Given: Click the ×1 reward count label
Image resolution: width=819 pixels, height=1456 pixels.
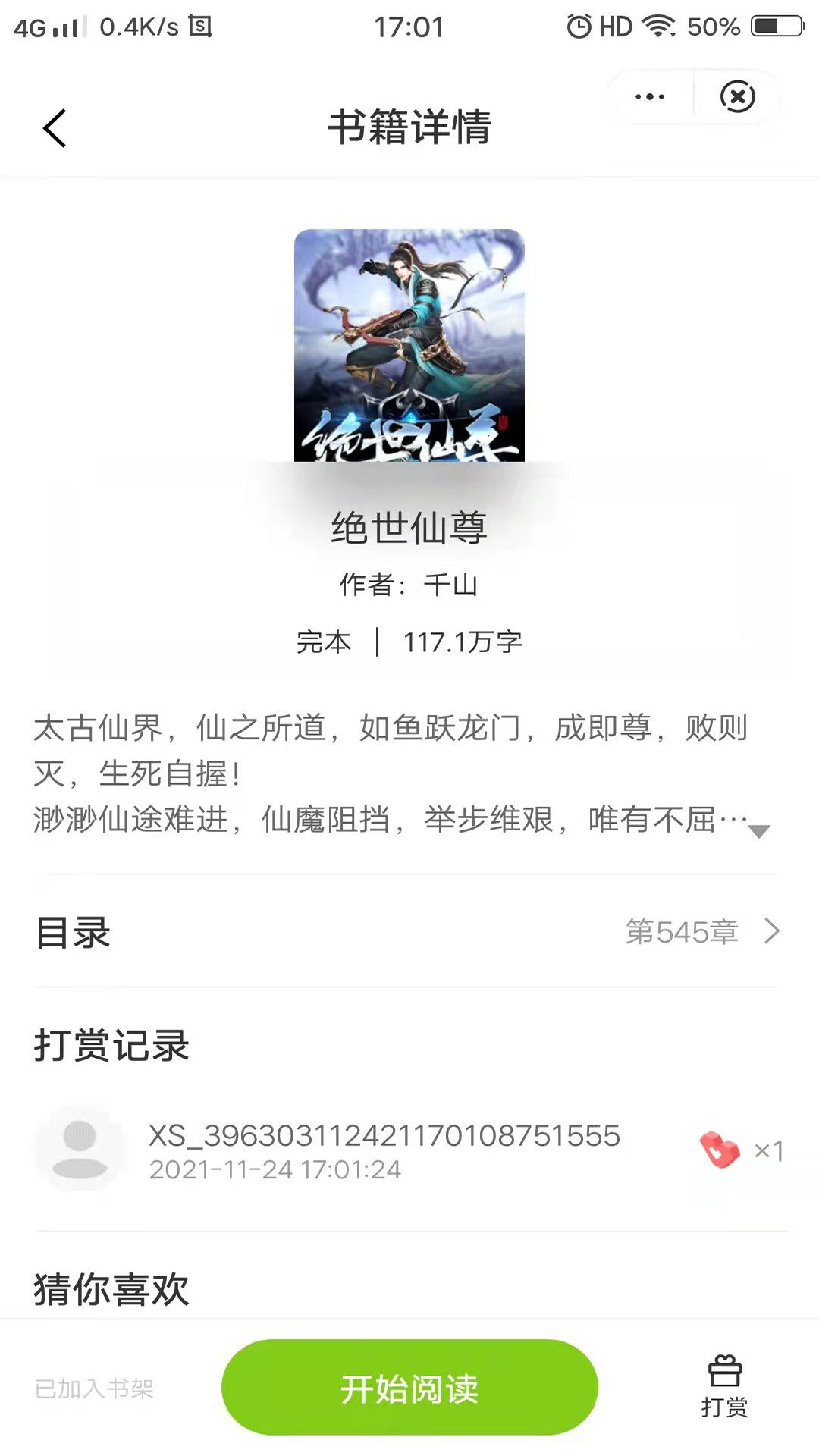Looking at the screenshot, I should pos(770,1152).
